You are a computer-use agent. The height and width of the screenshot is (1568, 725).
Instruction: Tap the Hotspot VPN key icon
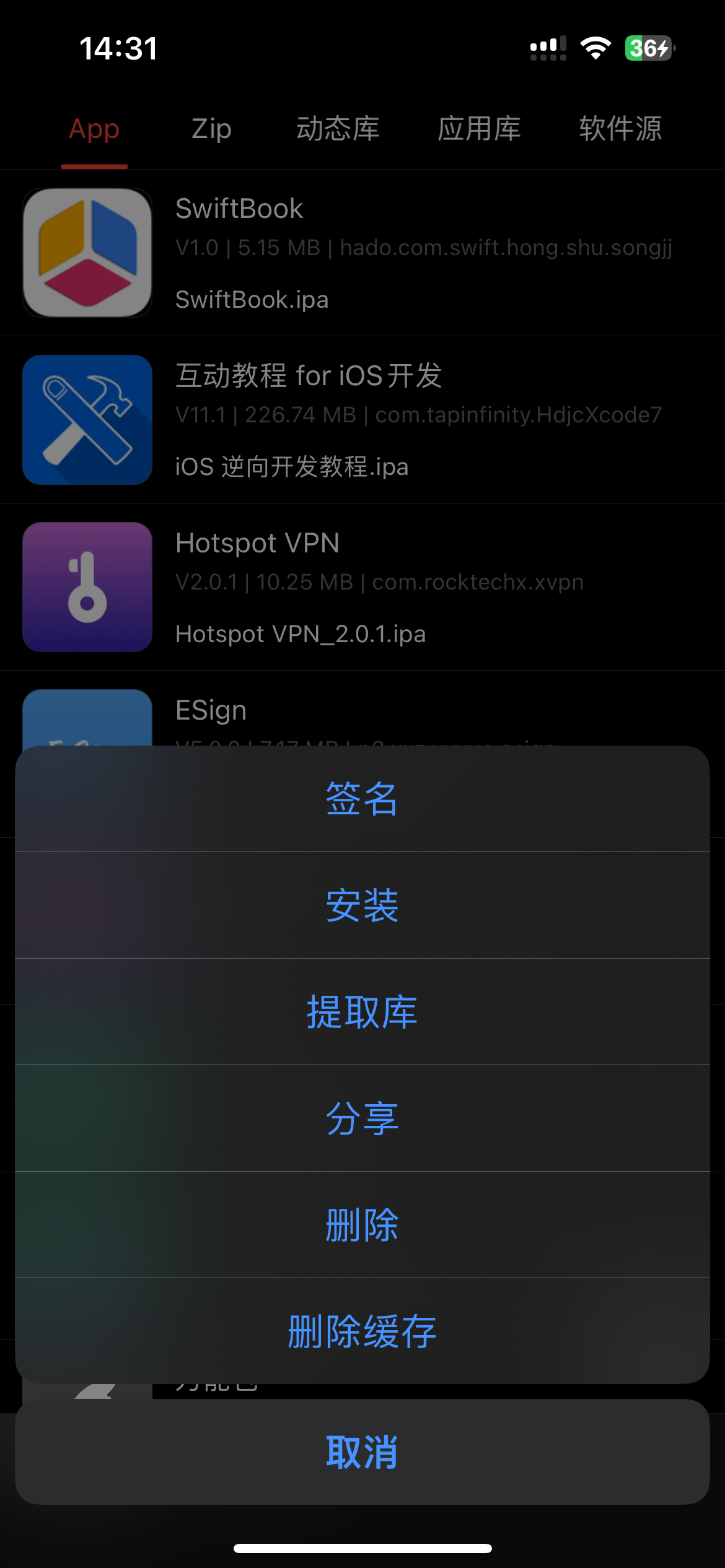[86, 587]
